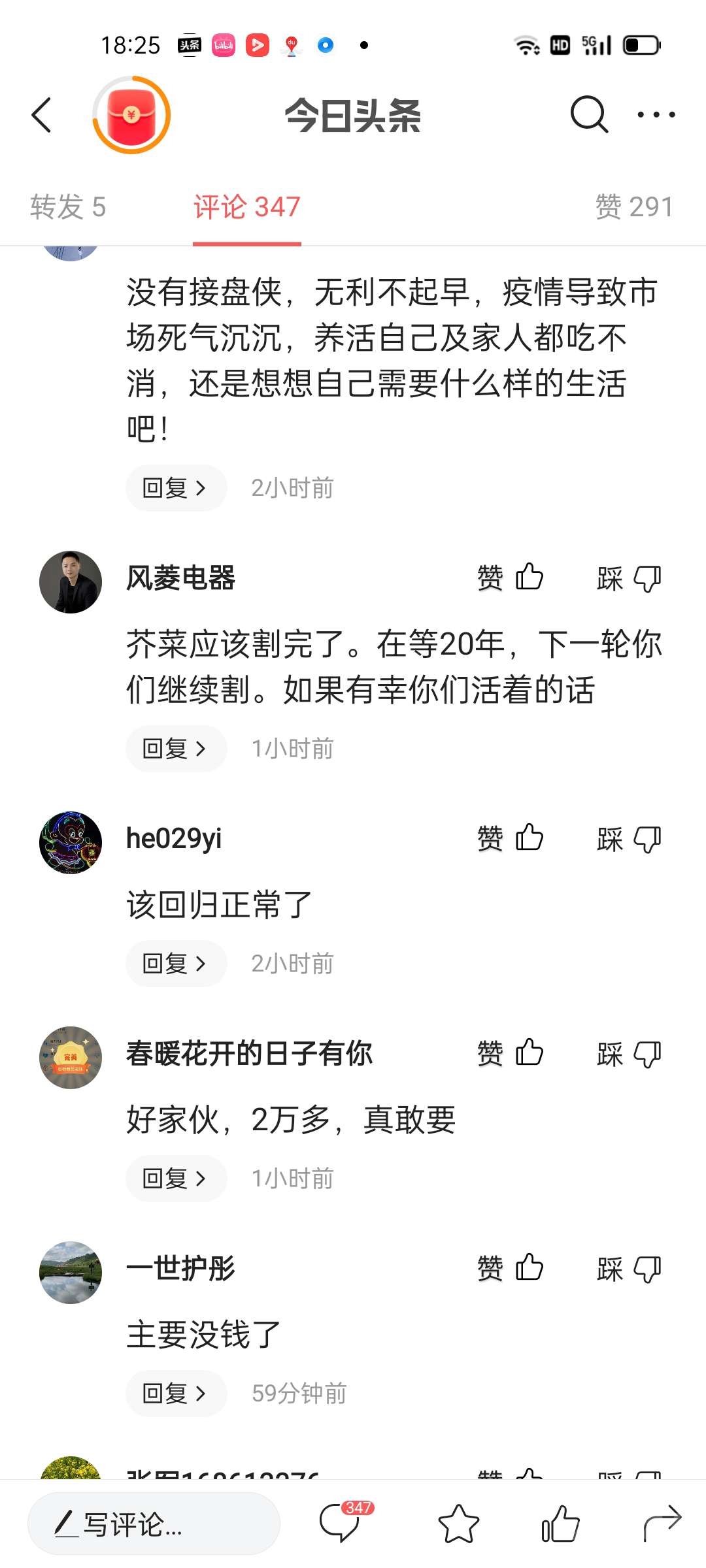Dislike 春暖花开的日子有你's comment

pyautogui.click(x=629, y=1054)
